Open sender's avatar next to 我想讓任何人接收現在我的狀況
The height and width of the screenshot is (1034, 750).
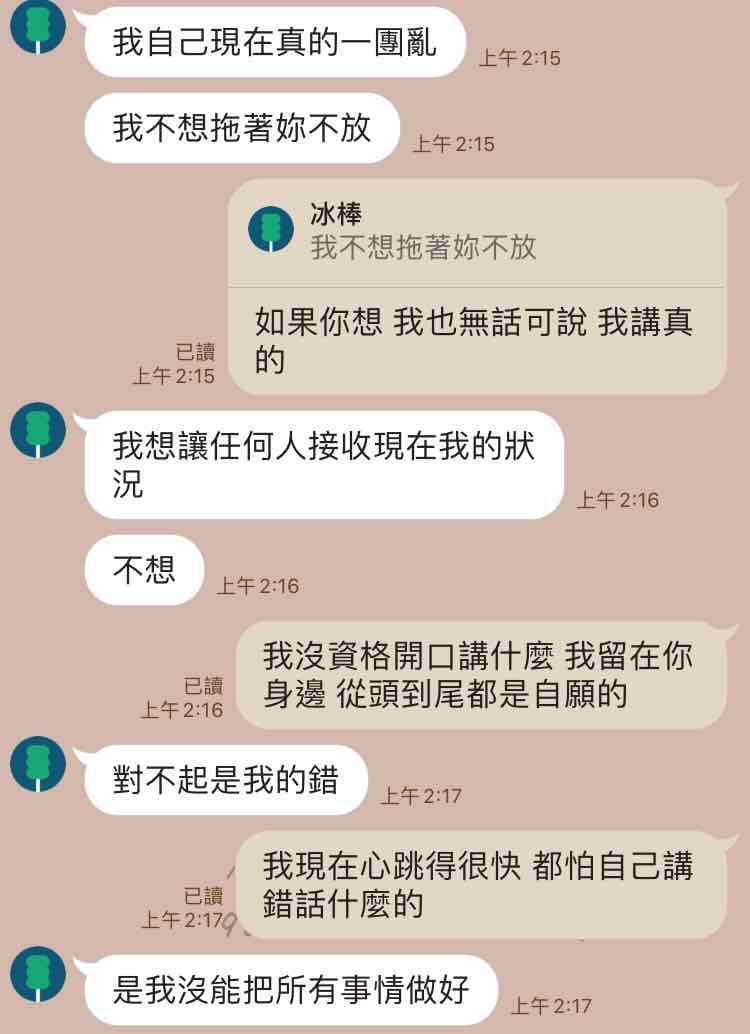coord(38,429)
